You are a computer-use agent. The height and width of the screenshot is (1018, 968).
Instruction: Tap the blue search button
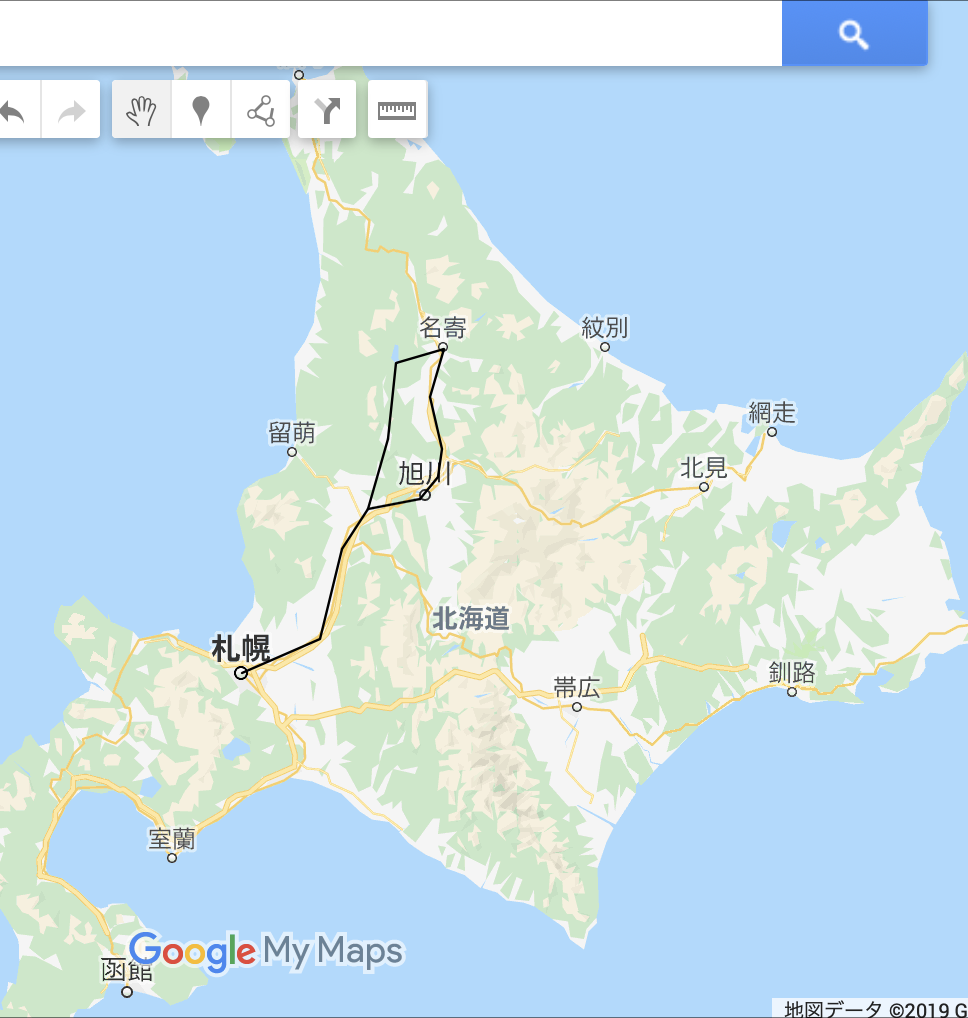854,35
